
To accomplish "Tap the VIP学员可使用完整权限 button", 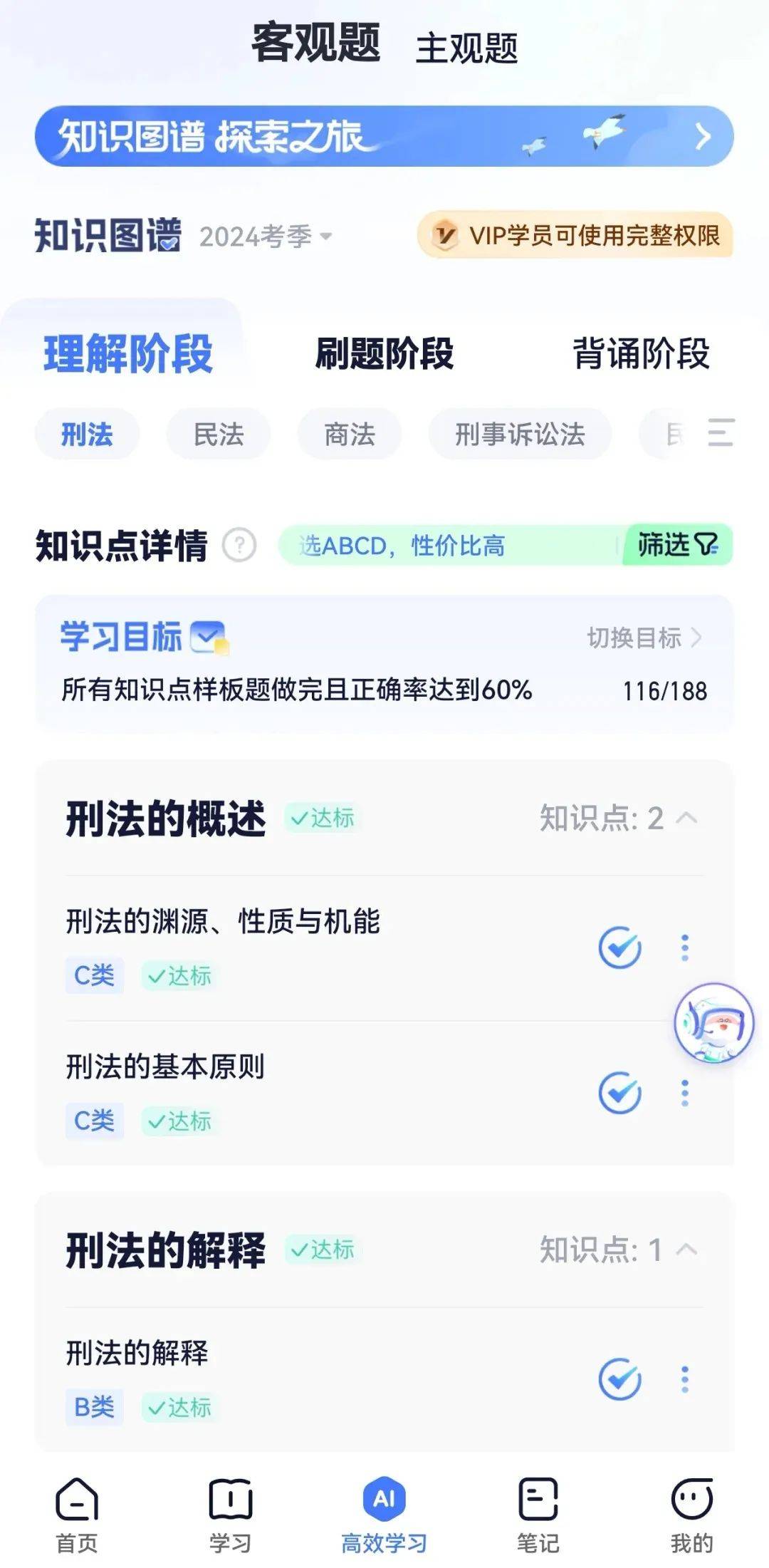I will click(x=575, y=235).
